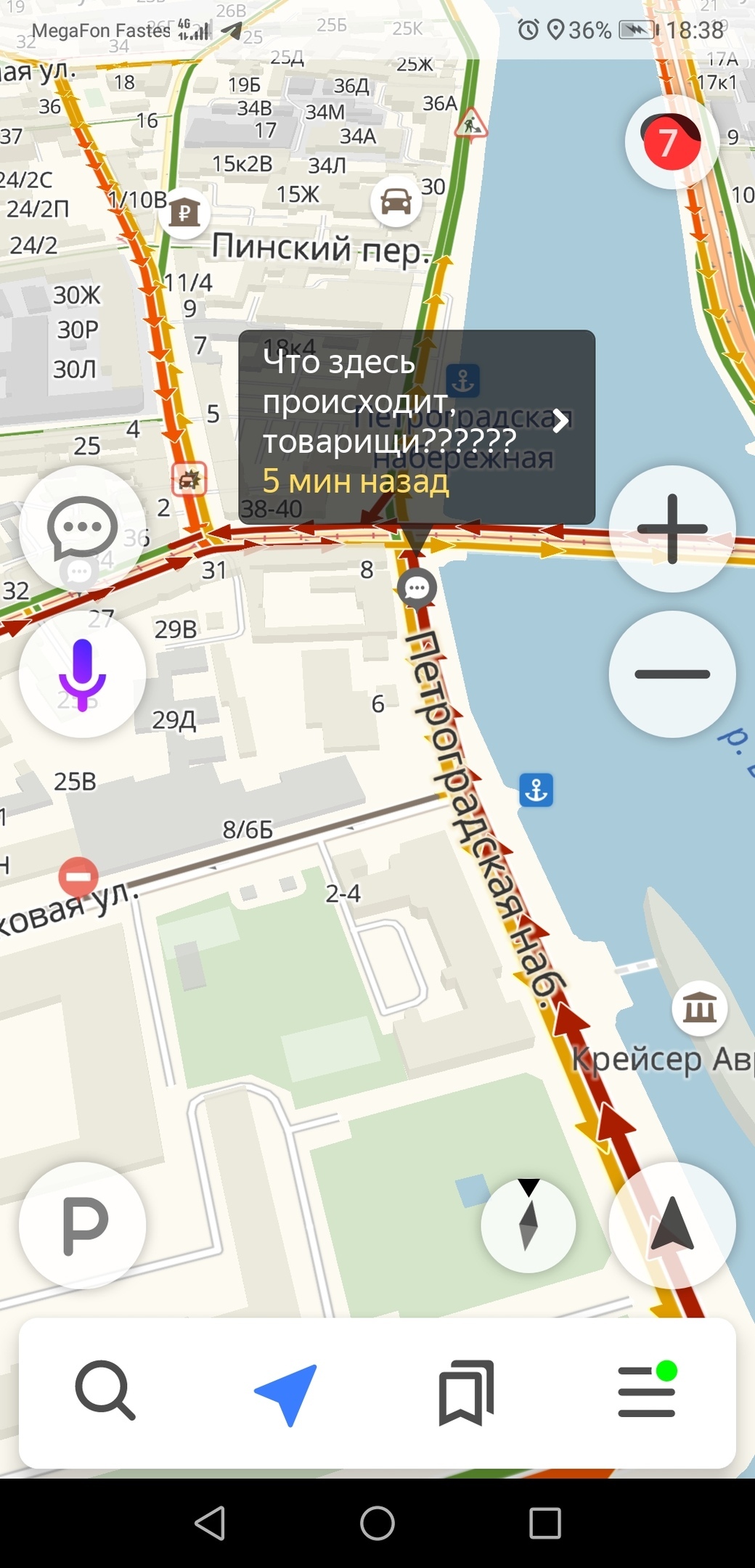The height and width of the screenshot is (1568, 755).
Task: Open search from the bottom bar
Action: tap(105, 1391)
